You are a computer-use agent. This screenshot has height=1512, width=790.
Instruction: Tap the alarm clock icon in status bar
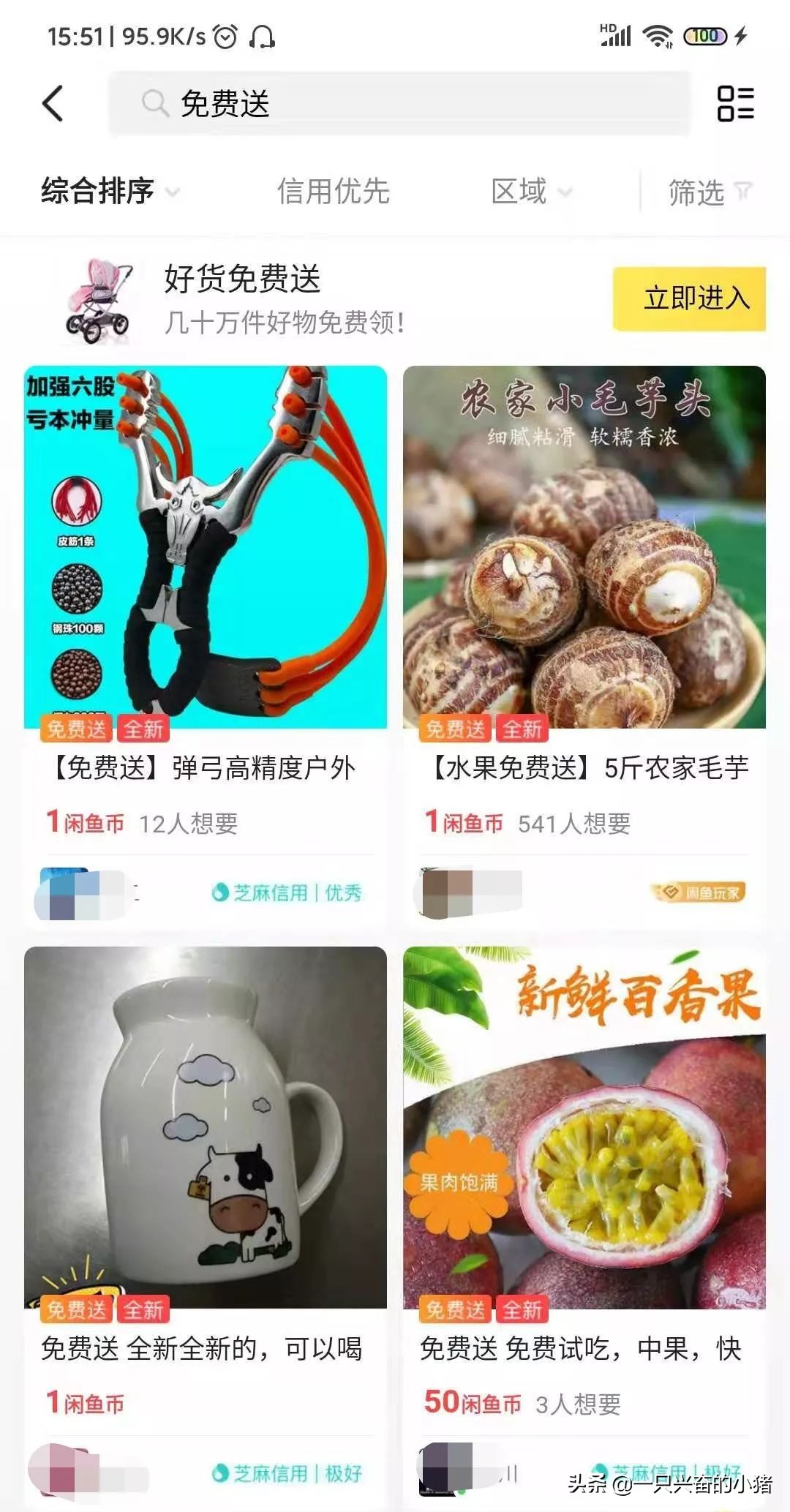click(x=226, y=37)
